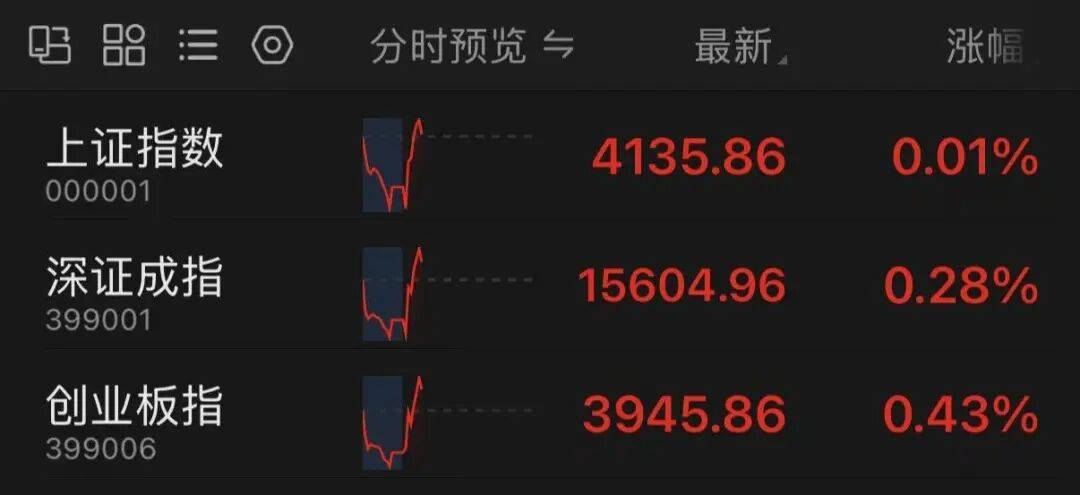Toggle the 分时预览 column mode
Image resolution: width=1080 pixels, height=495 pixels.
coord(472,47)
